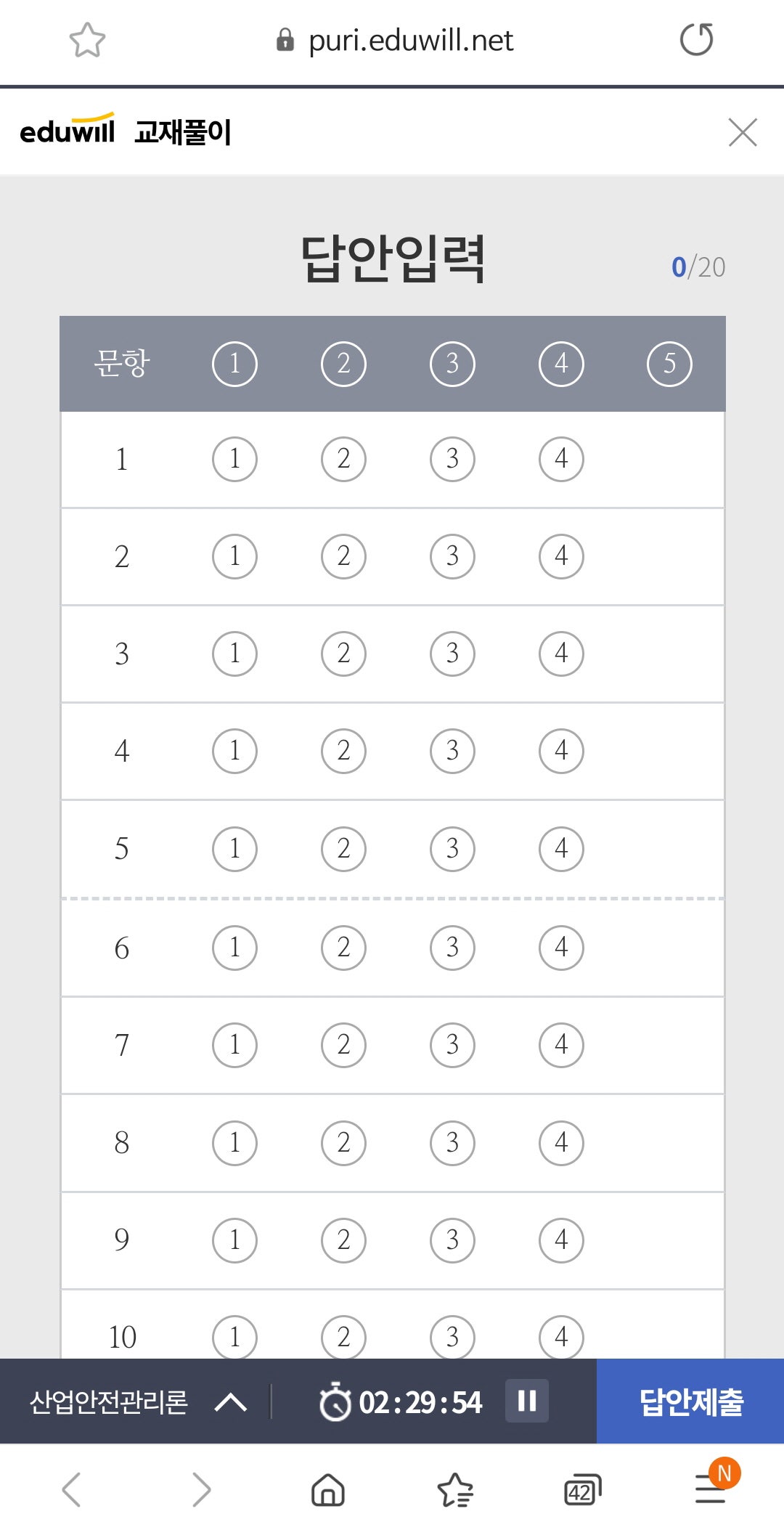The width and height of the screenshot is (784, 1530).
Task: Select answer 1 for question 1
Action: click(234, 459)
